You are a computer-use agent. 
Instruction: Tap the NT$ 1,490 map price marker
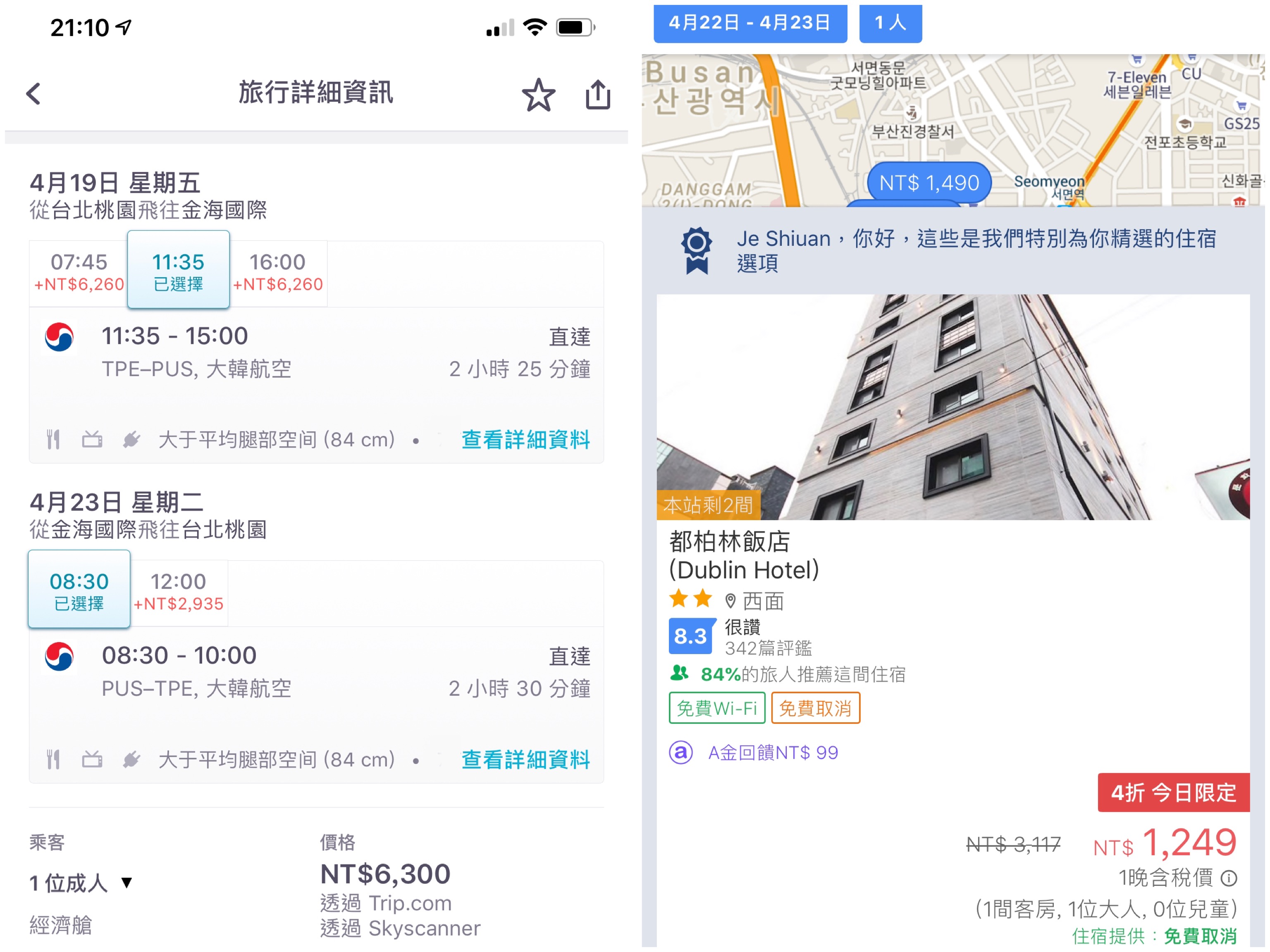tap(929, 183)
